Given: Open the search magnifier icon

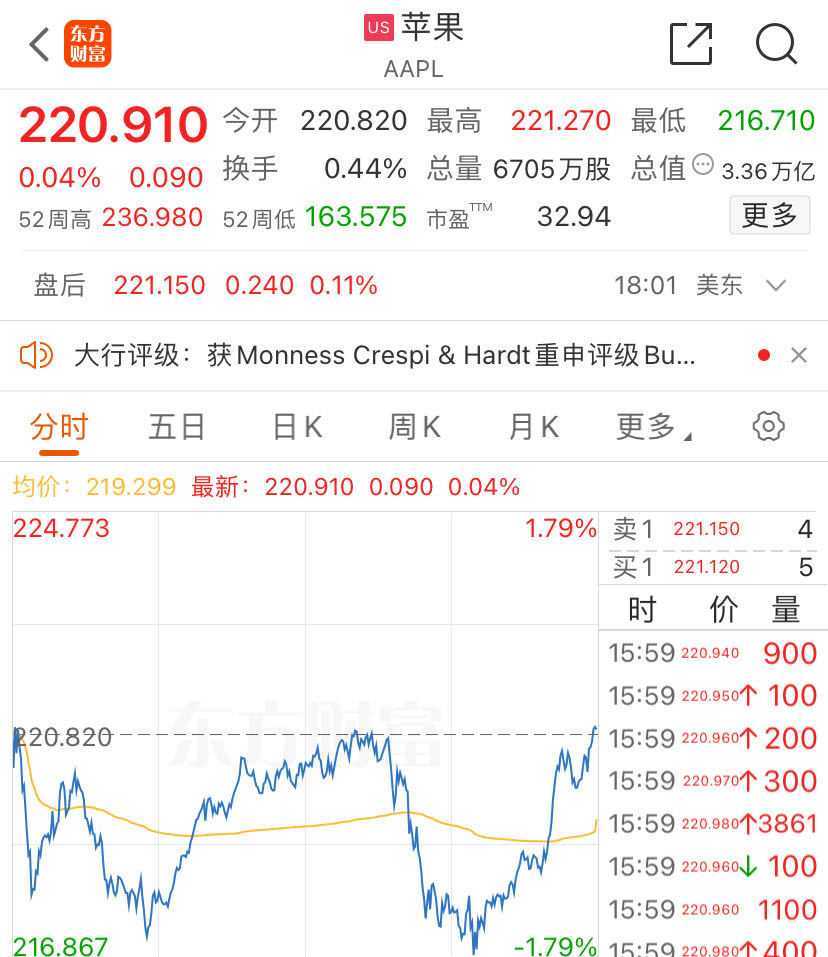Looking at the screenshot, I should click(x=776, y=44).
